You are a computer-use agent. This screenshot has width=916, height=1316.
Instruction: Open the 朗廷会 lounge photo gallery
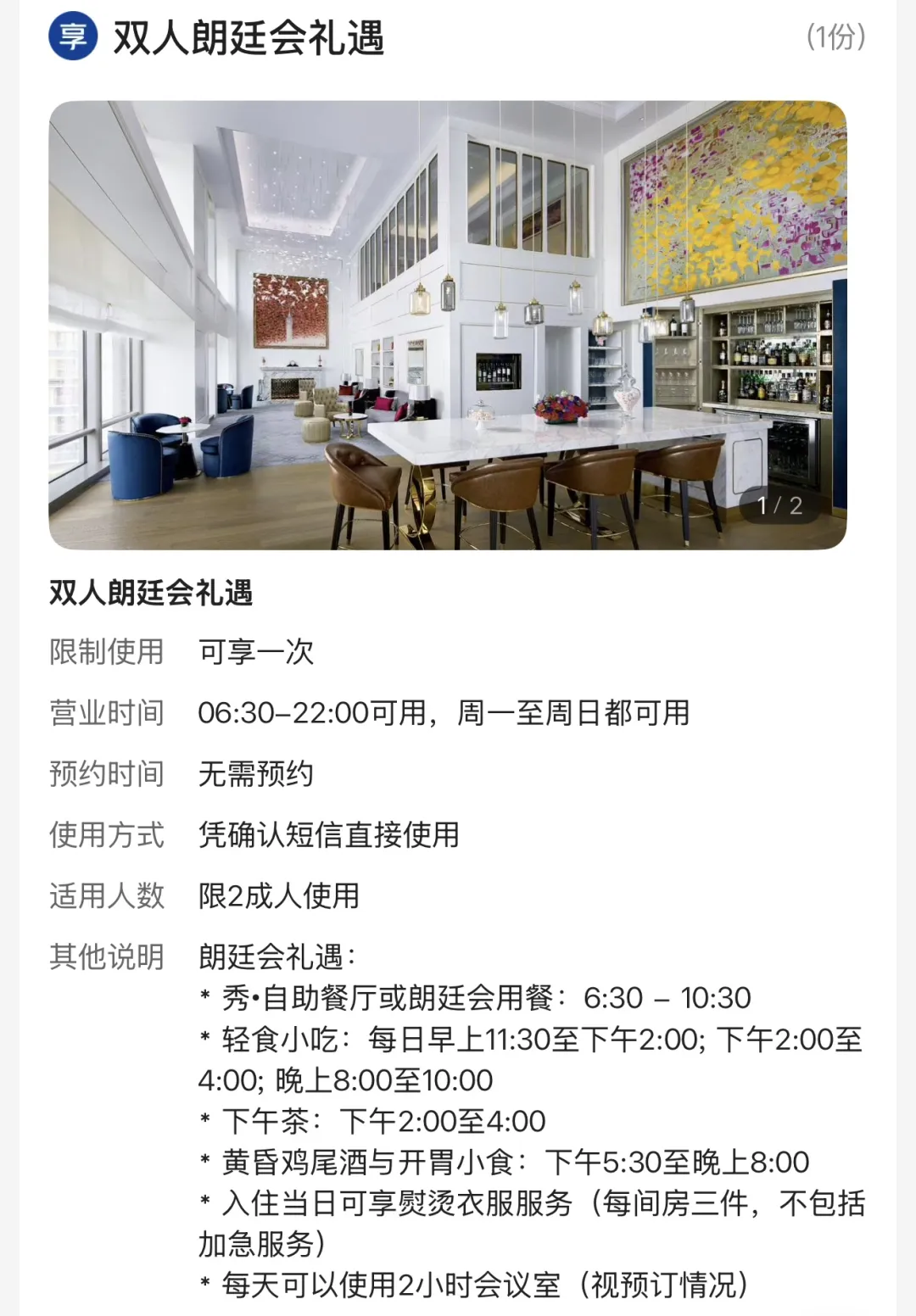(447, 325)
